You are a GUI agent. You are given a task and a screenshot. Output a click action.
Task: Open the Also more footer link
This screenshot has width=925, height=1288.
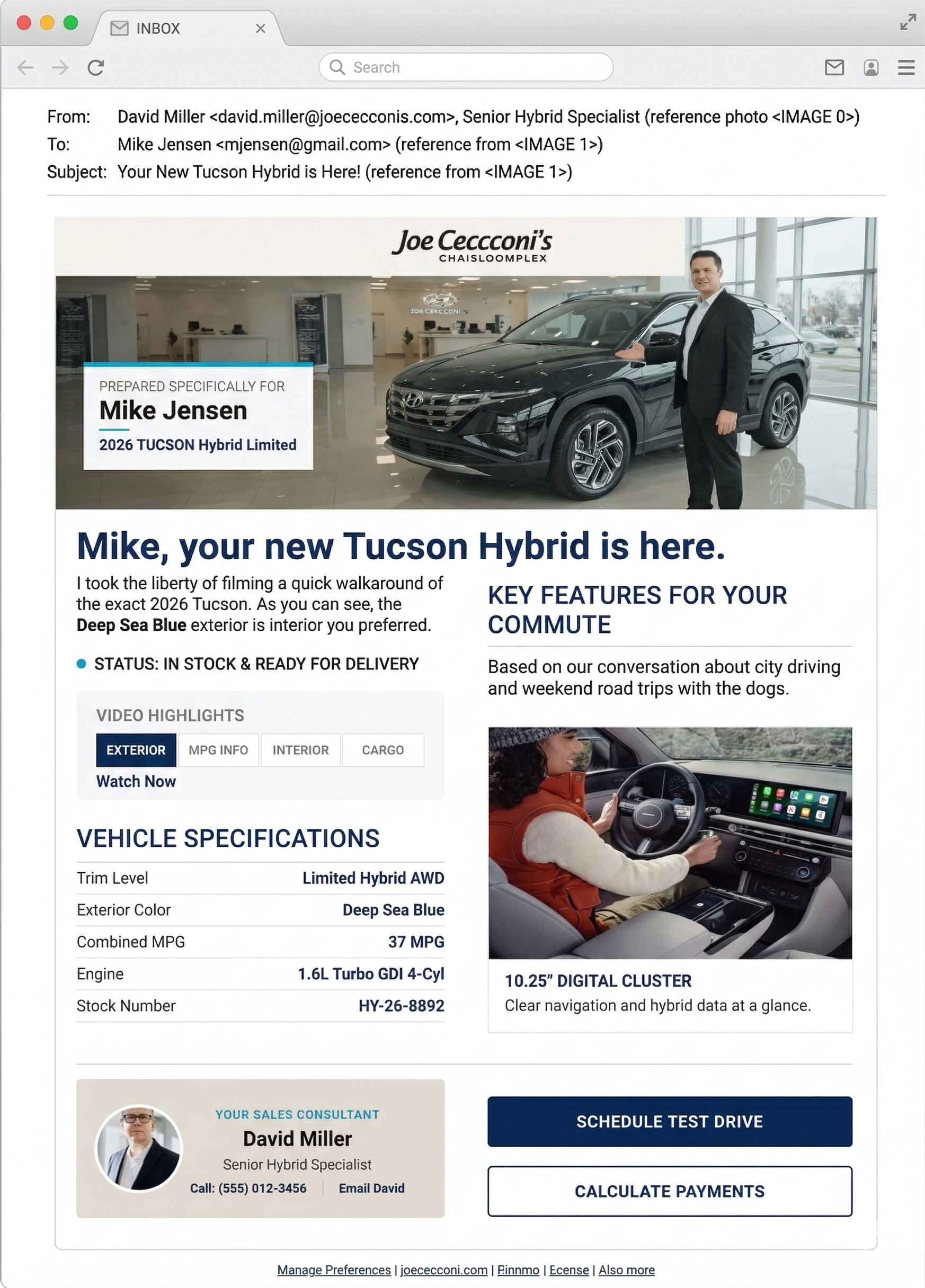(x=626, y=1270)
